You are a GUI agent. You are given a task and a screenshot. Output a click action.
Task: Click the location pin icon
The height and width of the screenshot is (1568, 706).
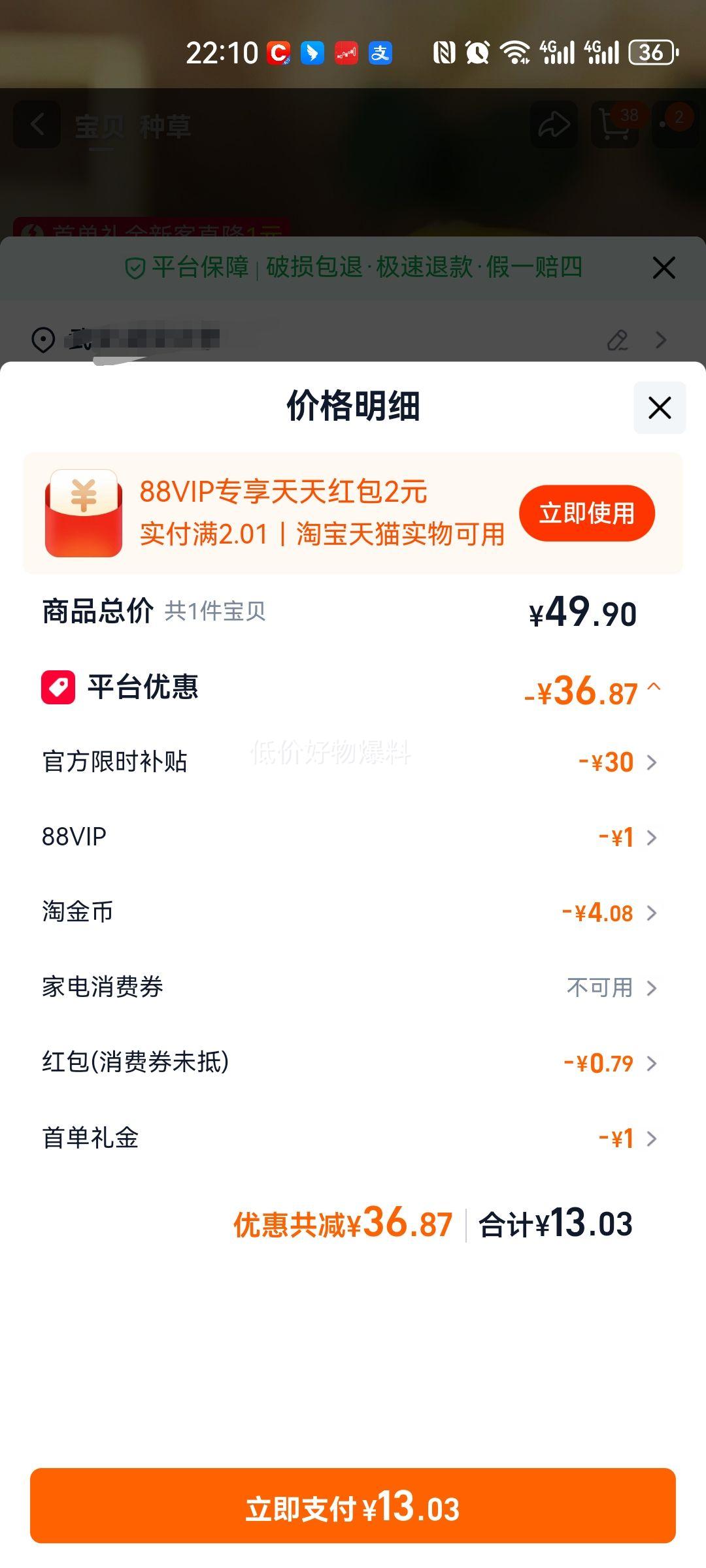(43, 340)
